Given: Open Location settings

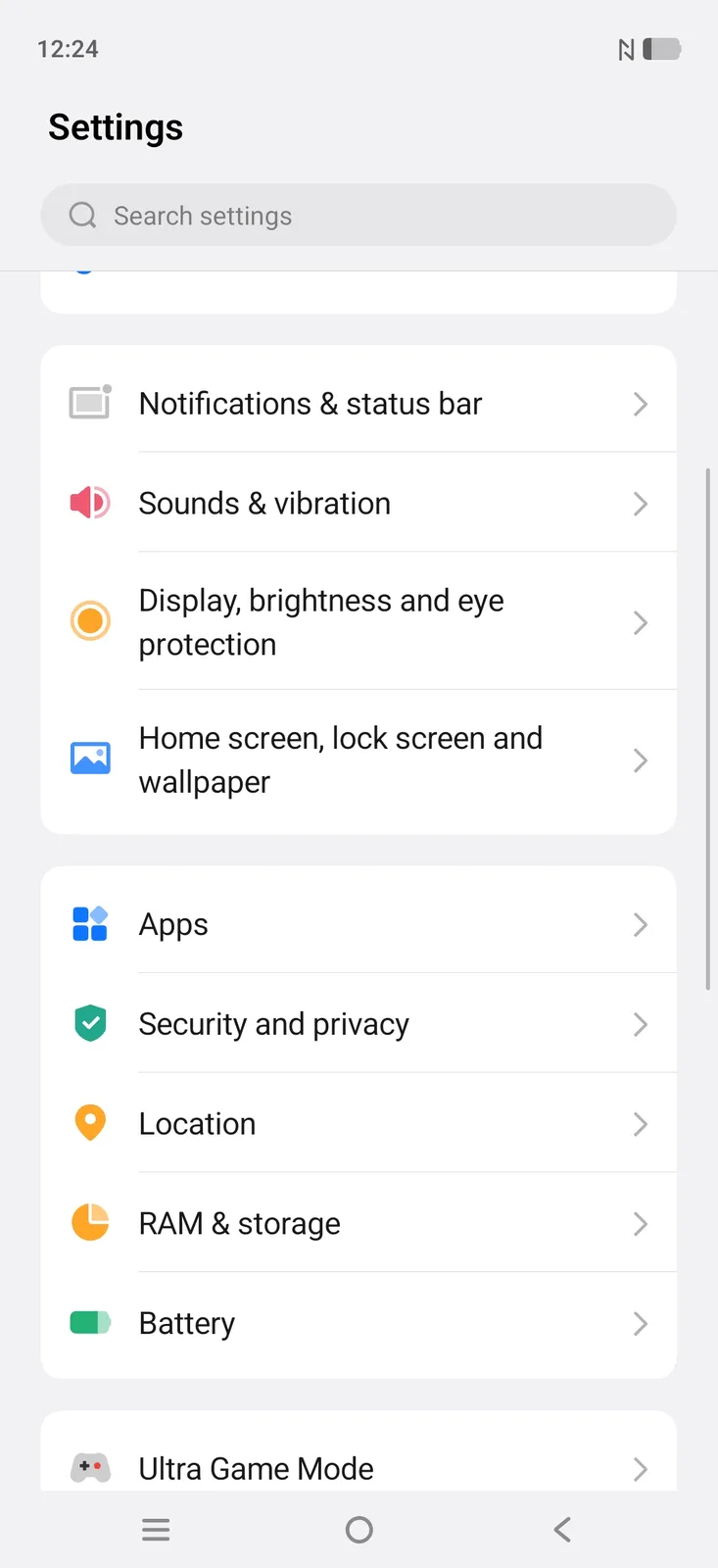Looking at the screenshot, I should [x=359, y=1124].
